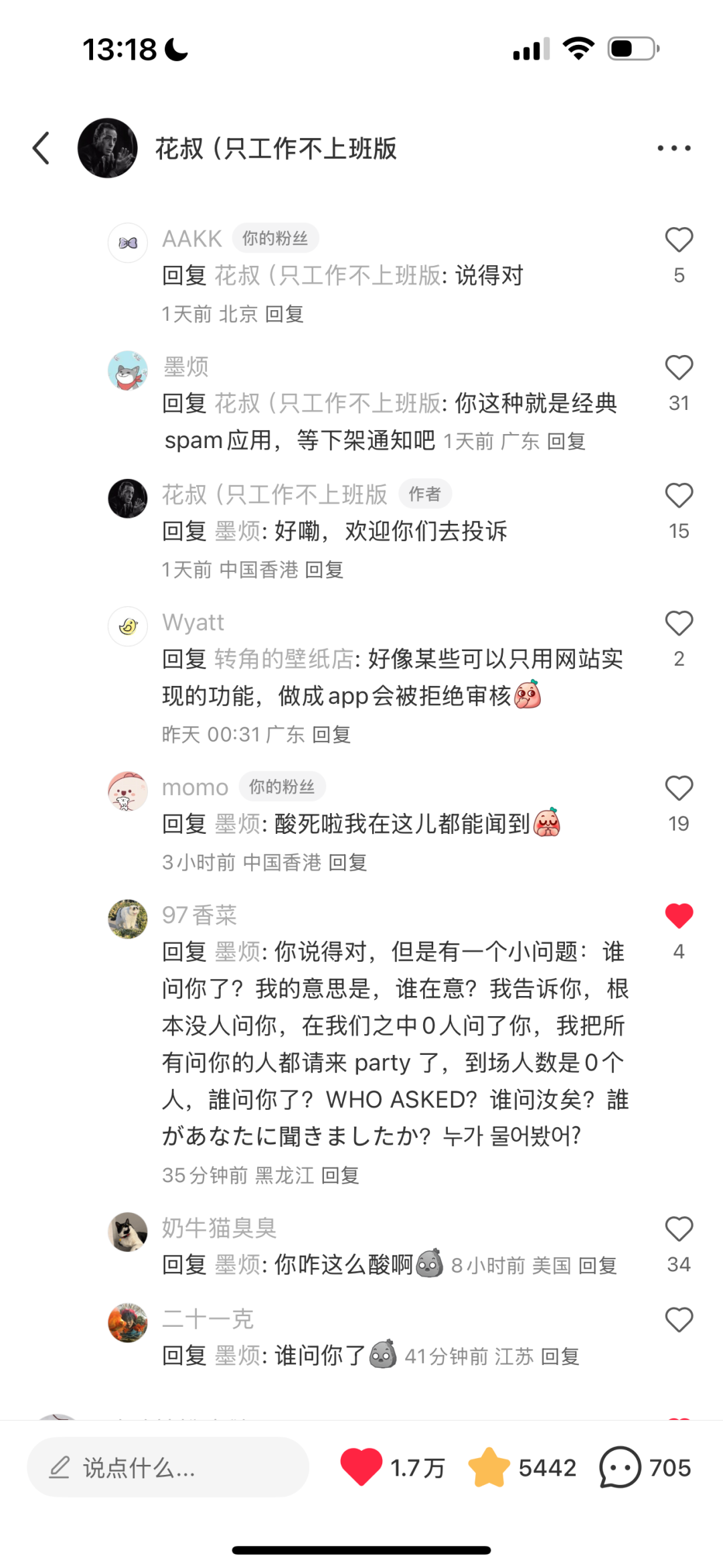Open 墨烦's profile avatar
The width and height of the screenshot is (723, 1568).
pos(128,370)
